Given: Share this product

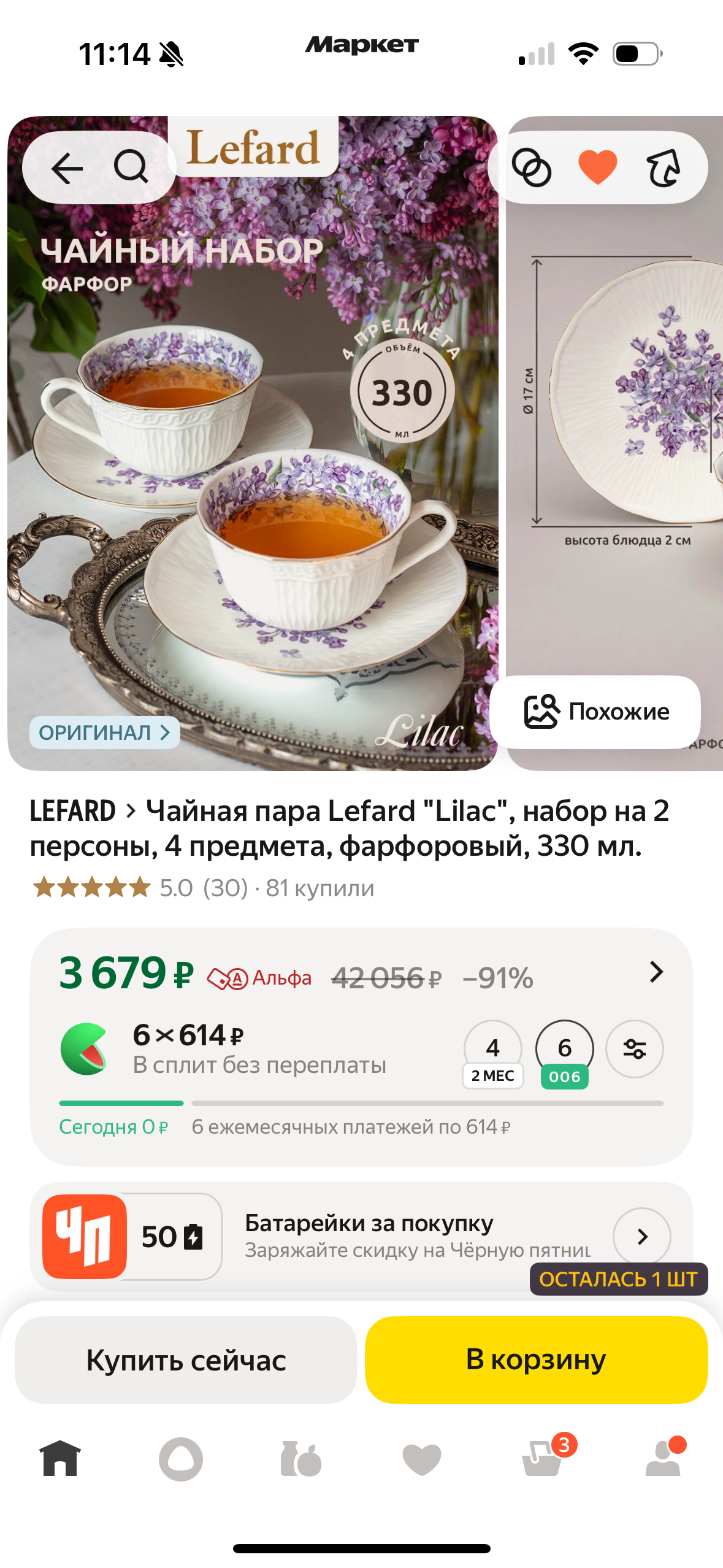Looking at the screenshot, I should pyautogui.click(x=664, y=167).
